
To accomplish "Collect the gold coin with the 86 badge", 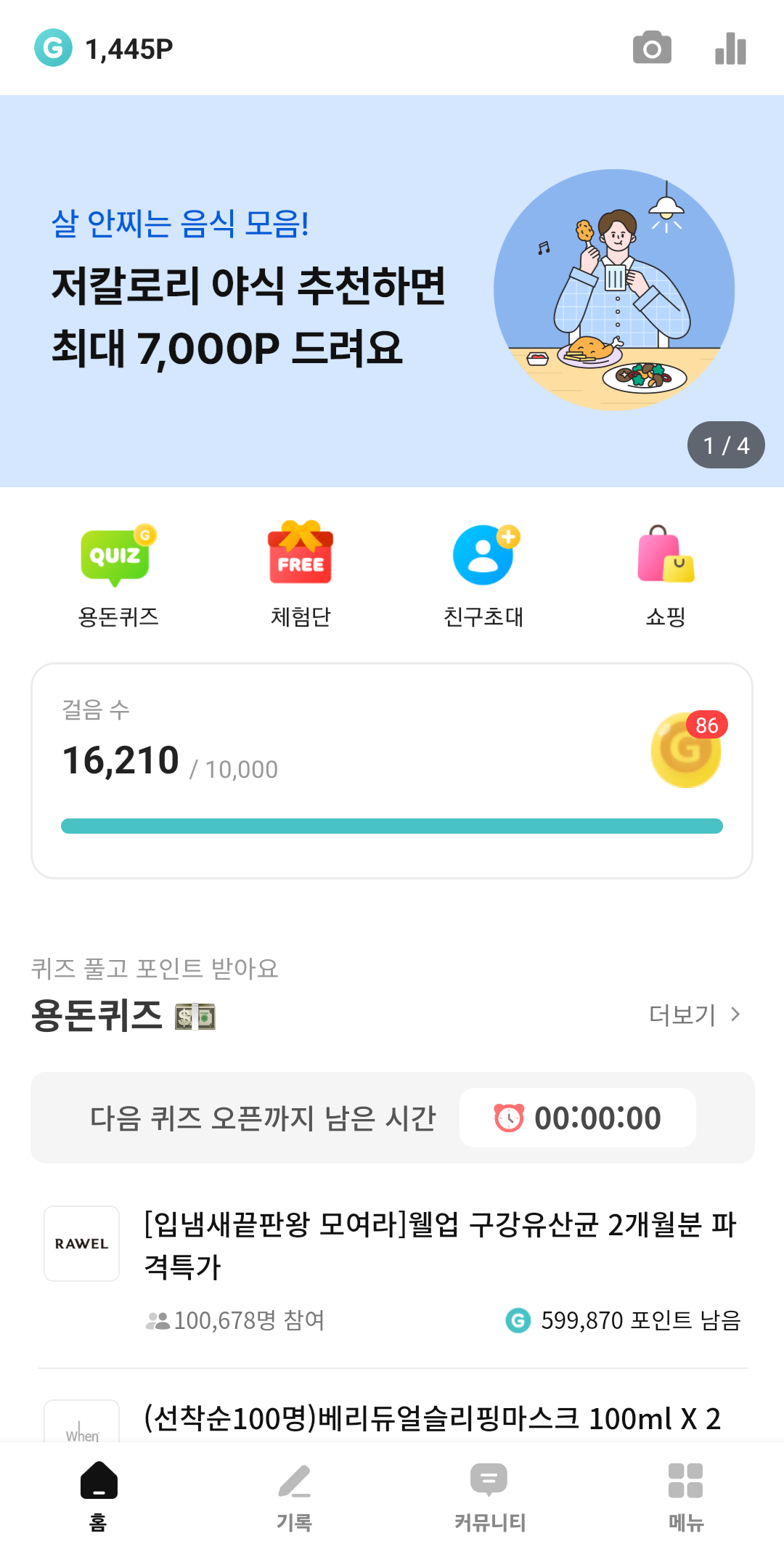I will [x=686, y=751].
